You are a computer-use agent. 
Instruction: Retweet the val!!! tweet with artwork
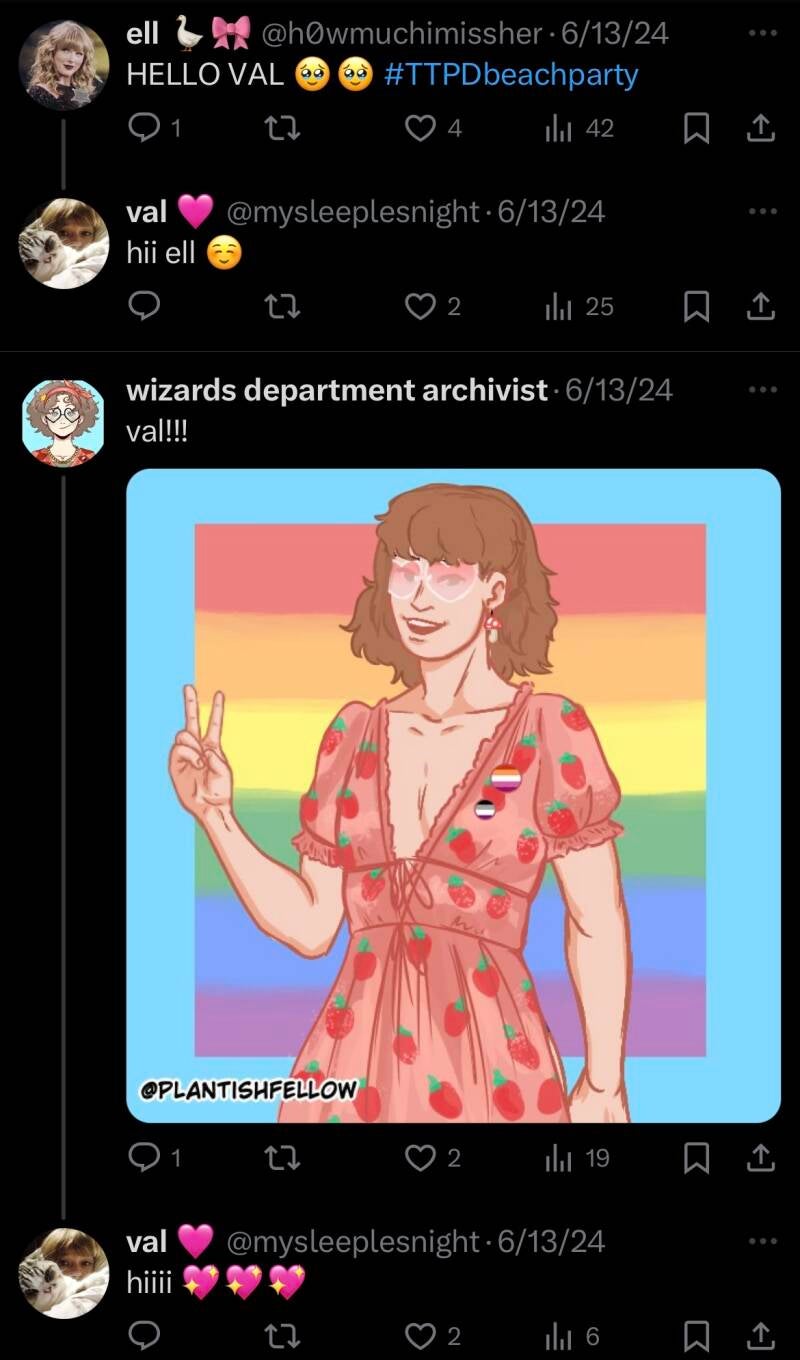click(x=287, y=1158)
